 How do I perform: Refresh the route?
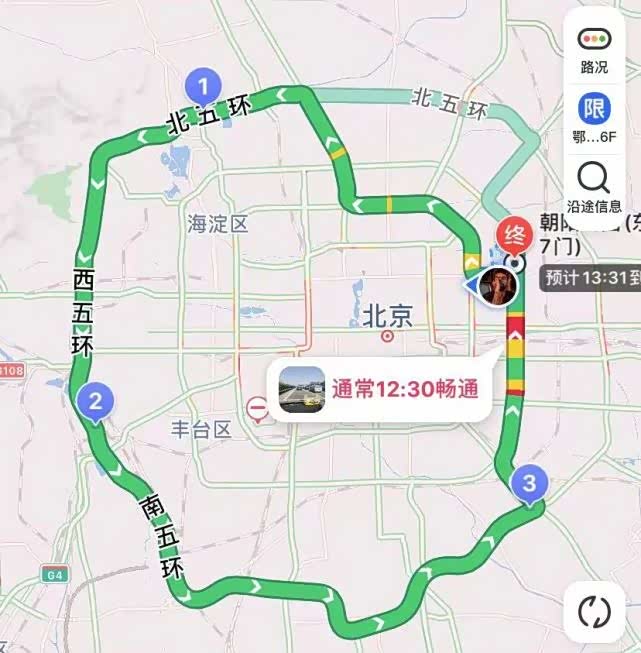[x=594, y=609]
